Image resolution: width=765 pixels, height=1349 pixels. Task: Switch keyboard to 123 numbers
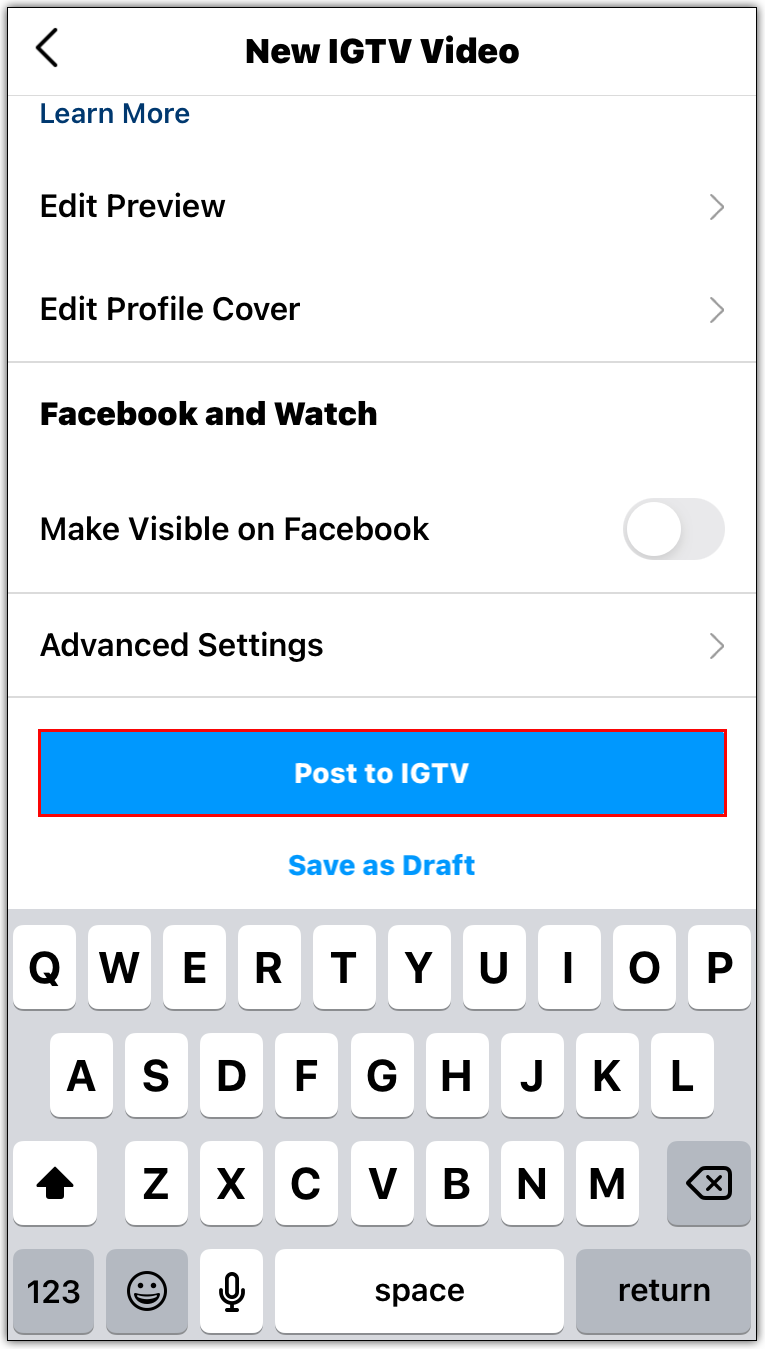pyautogui.click(x=54, y=1291)
